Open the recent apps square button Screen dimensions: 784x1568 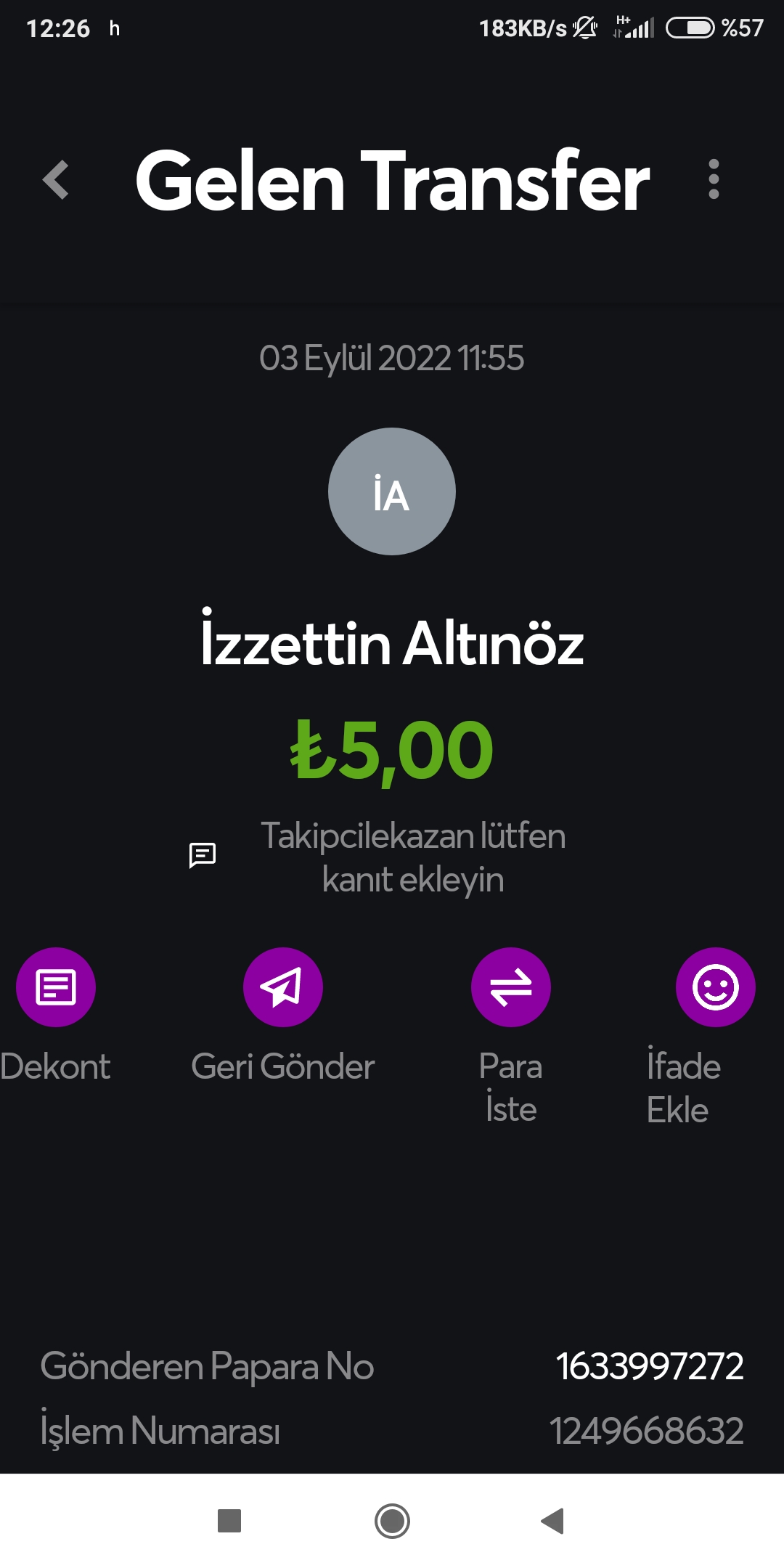point(229,1521)
